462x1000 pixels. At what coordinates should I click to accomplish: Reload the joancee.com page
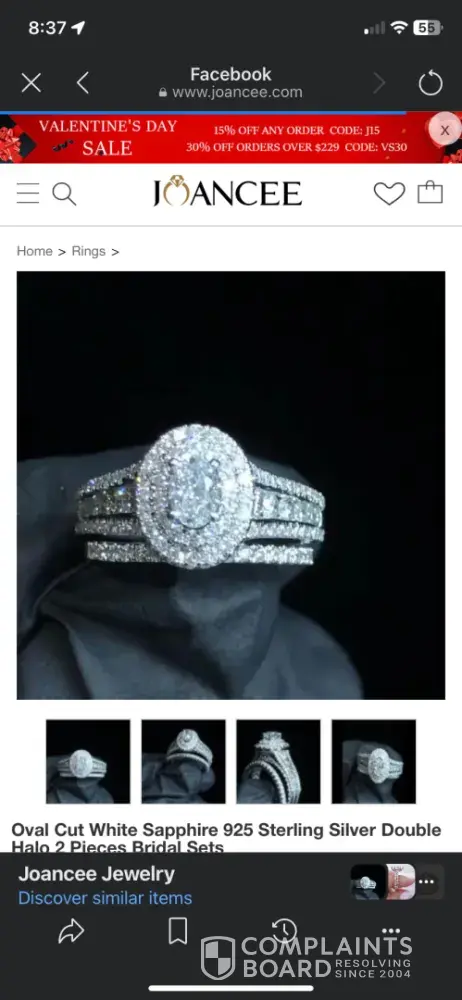(x=430, y=83)
